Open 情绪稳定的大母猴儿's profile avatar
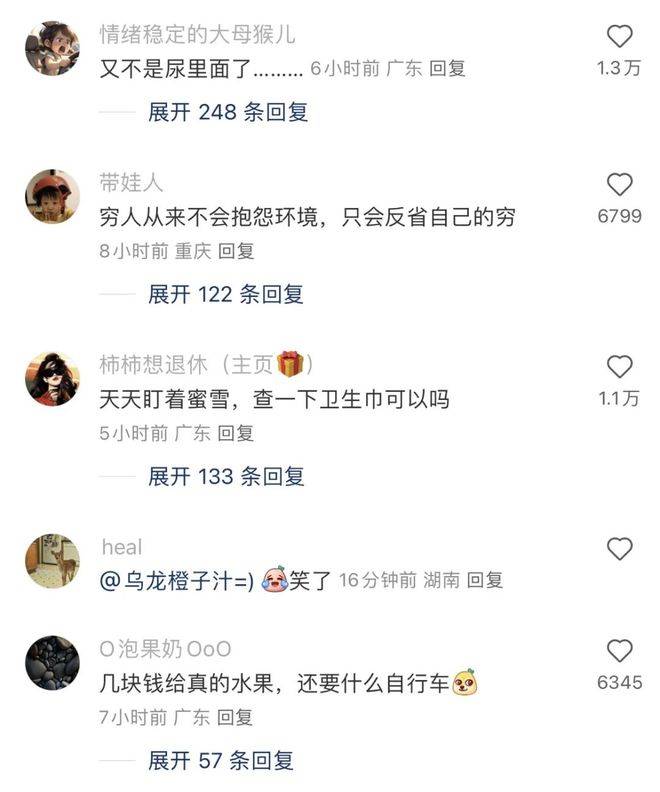This screenshot has height=792, width=660. point(52,48)
